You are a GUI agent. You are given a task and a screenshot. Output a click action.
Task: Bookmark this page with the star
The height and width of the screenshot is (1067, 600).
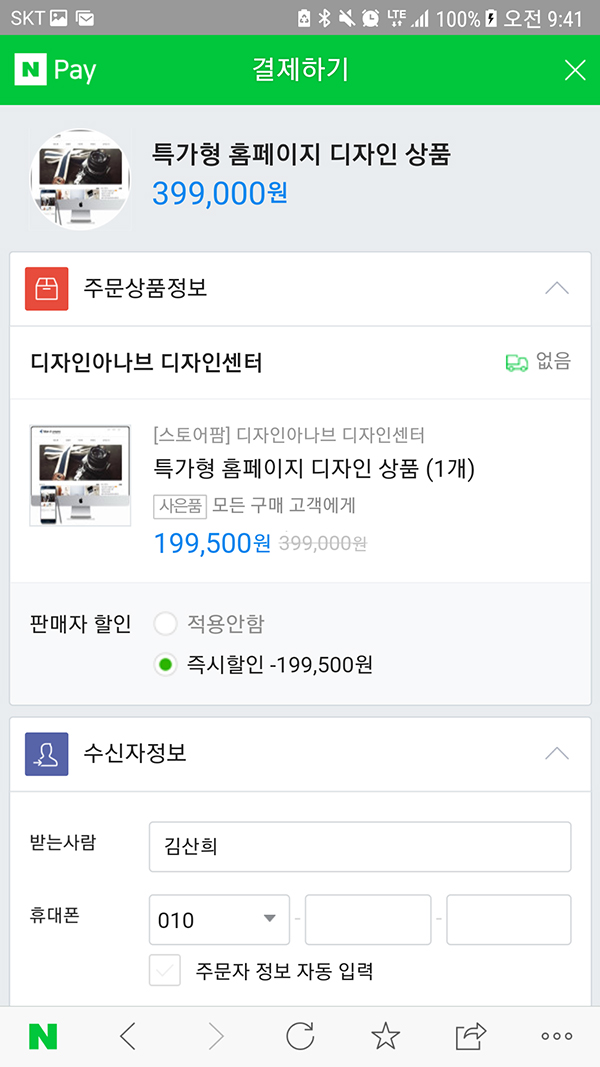tap(386, 1036)
